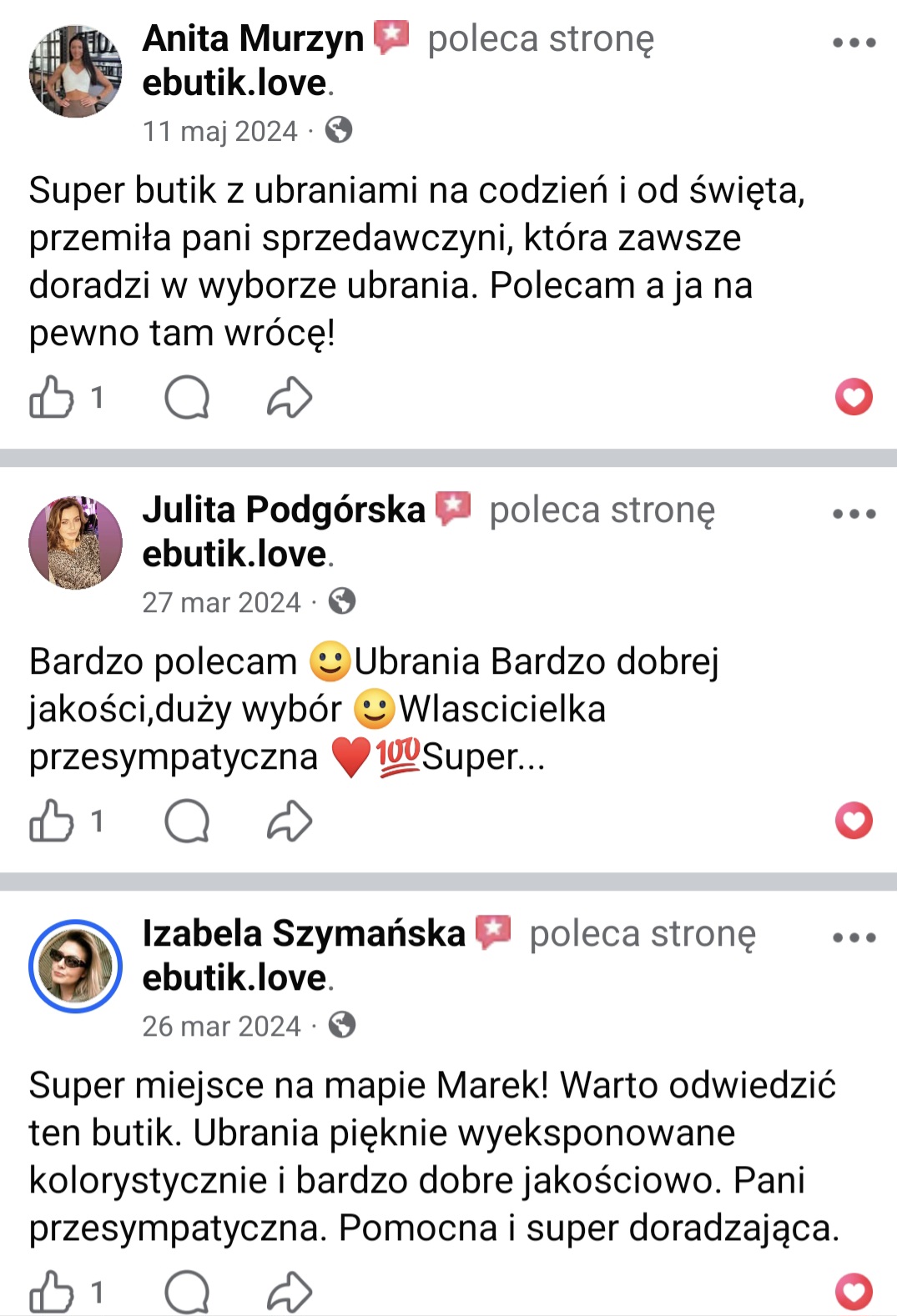
Task: Open Julita Podgórska's profile picture
Action: (76, 540)
